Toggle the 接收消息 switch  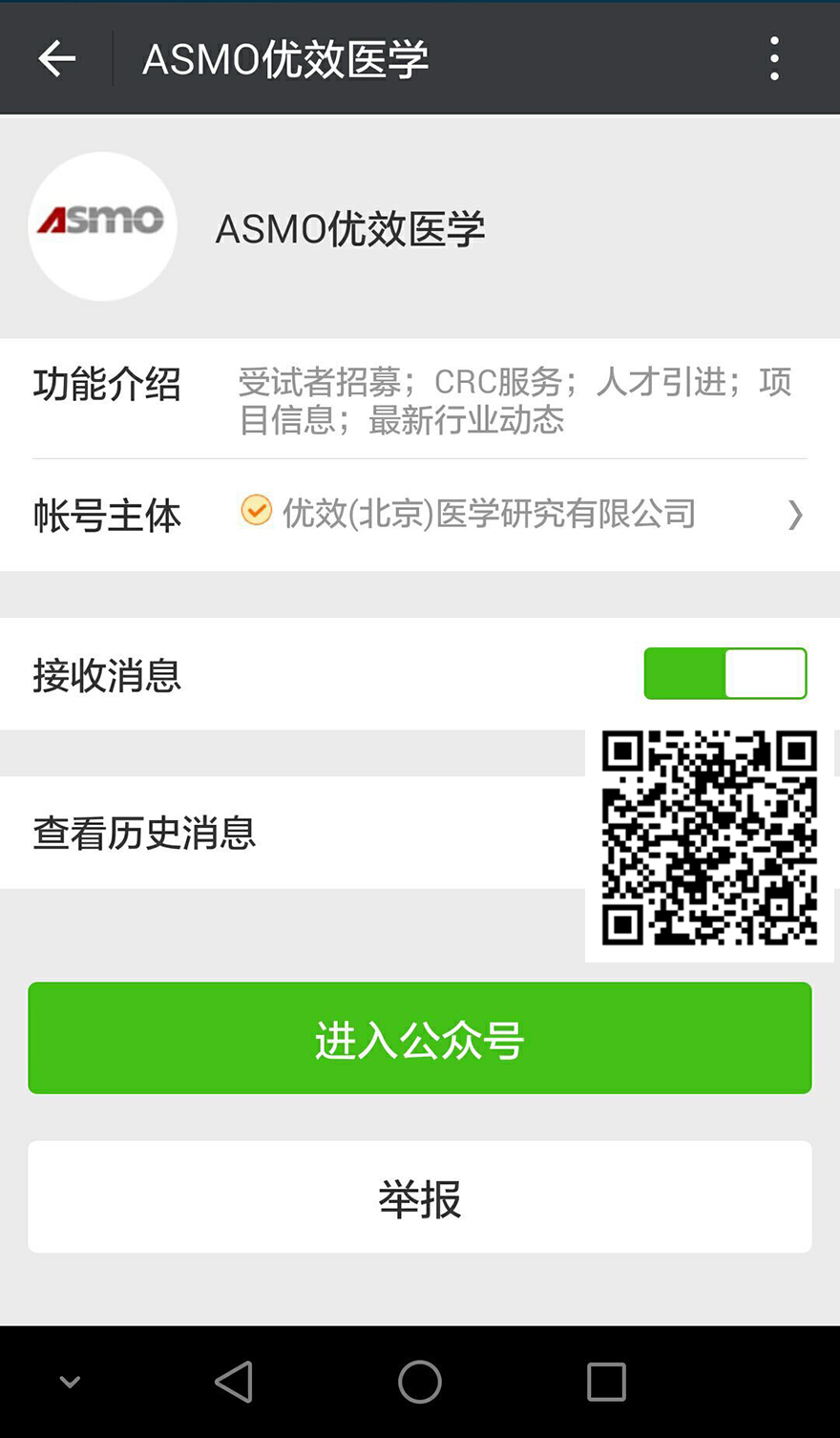coord(725,673)
